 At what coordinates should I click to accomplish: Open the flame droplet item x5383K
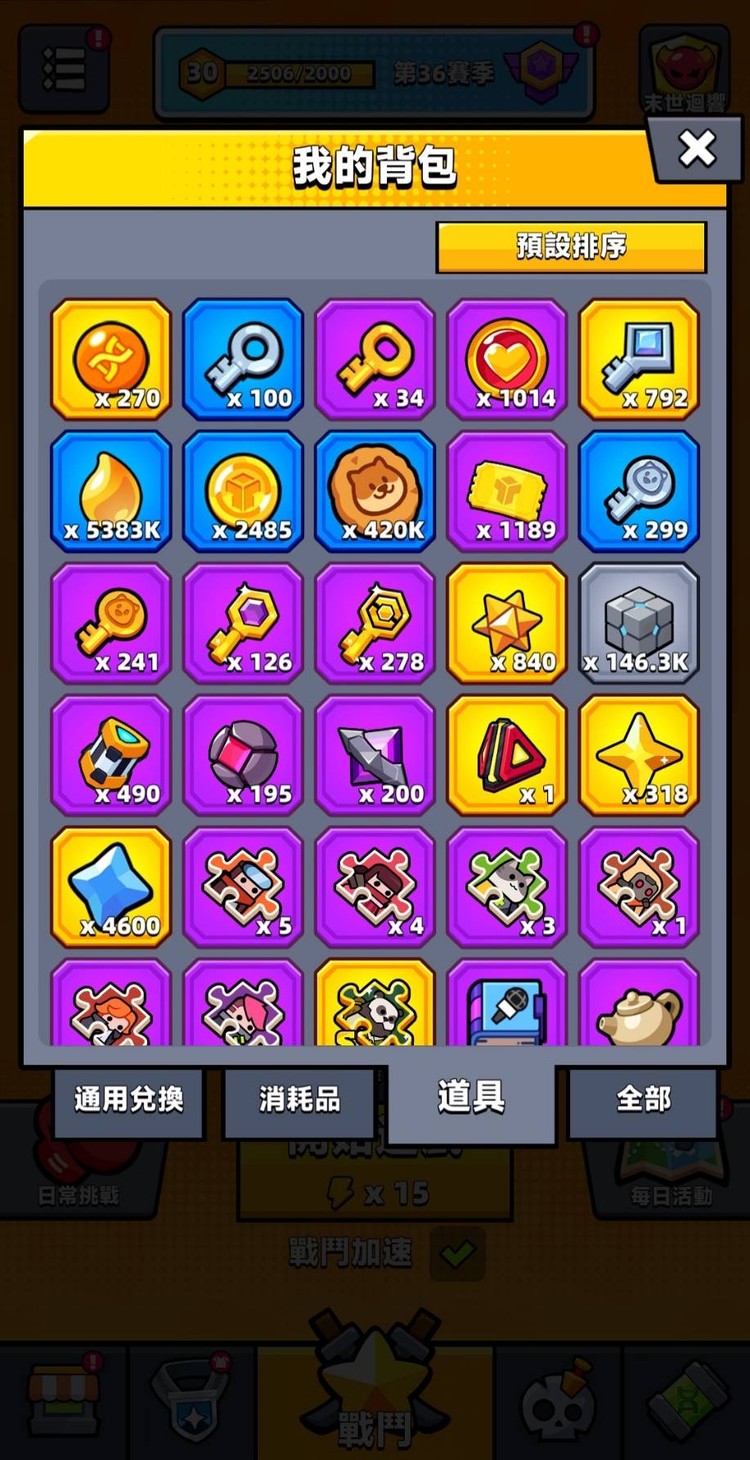[x=111, y=491]
